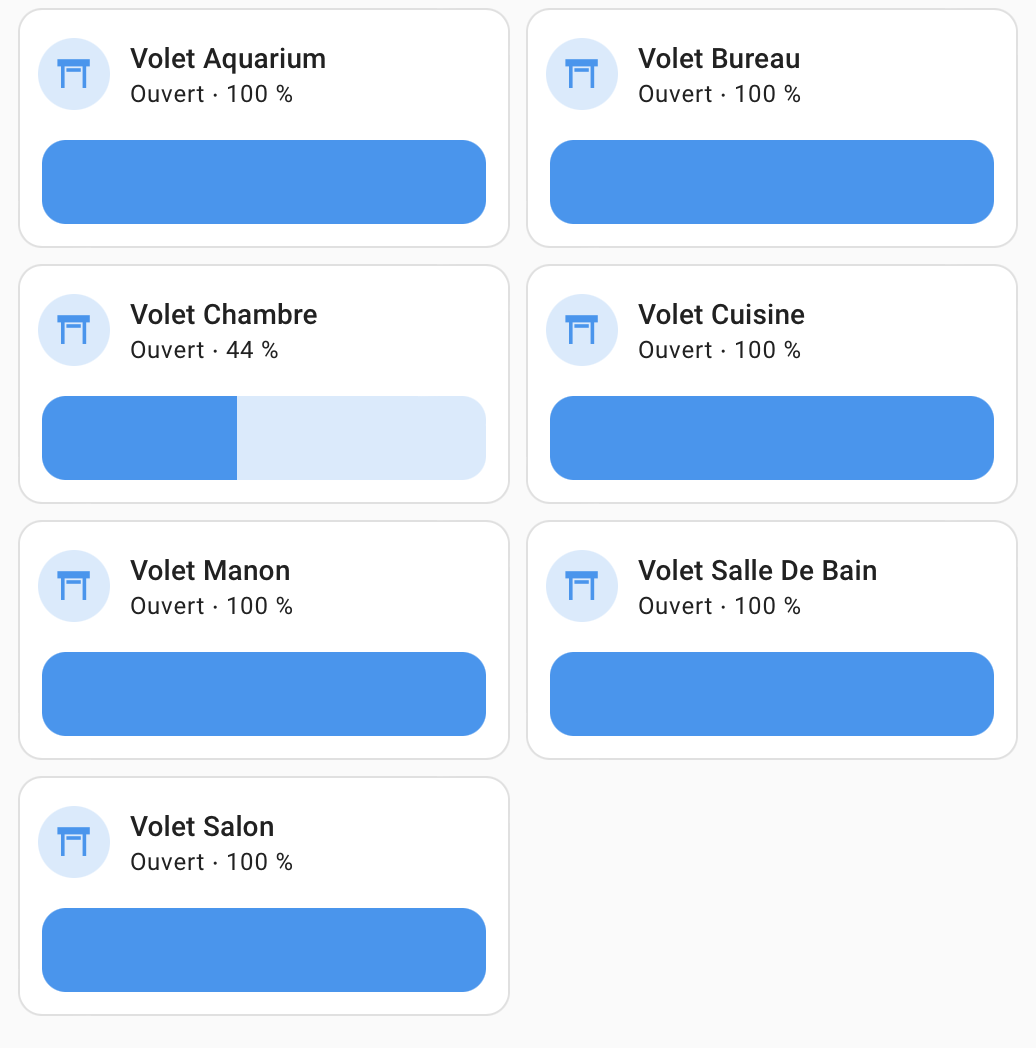Screen dimensions: 1036x1048
Task: Toggle the Volet Salon shutter icon
Action: (74, 842)
